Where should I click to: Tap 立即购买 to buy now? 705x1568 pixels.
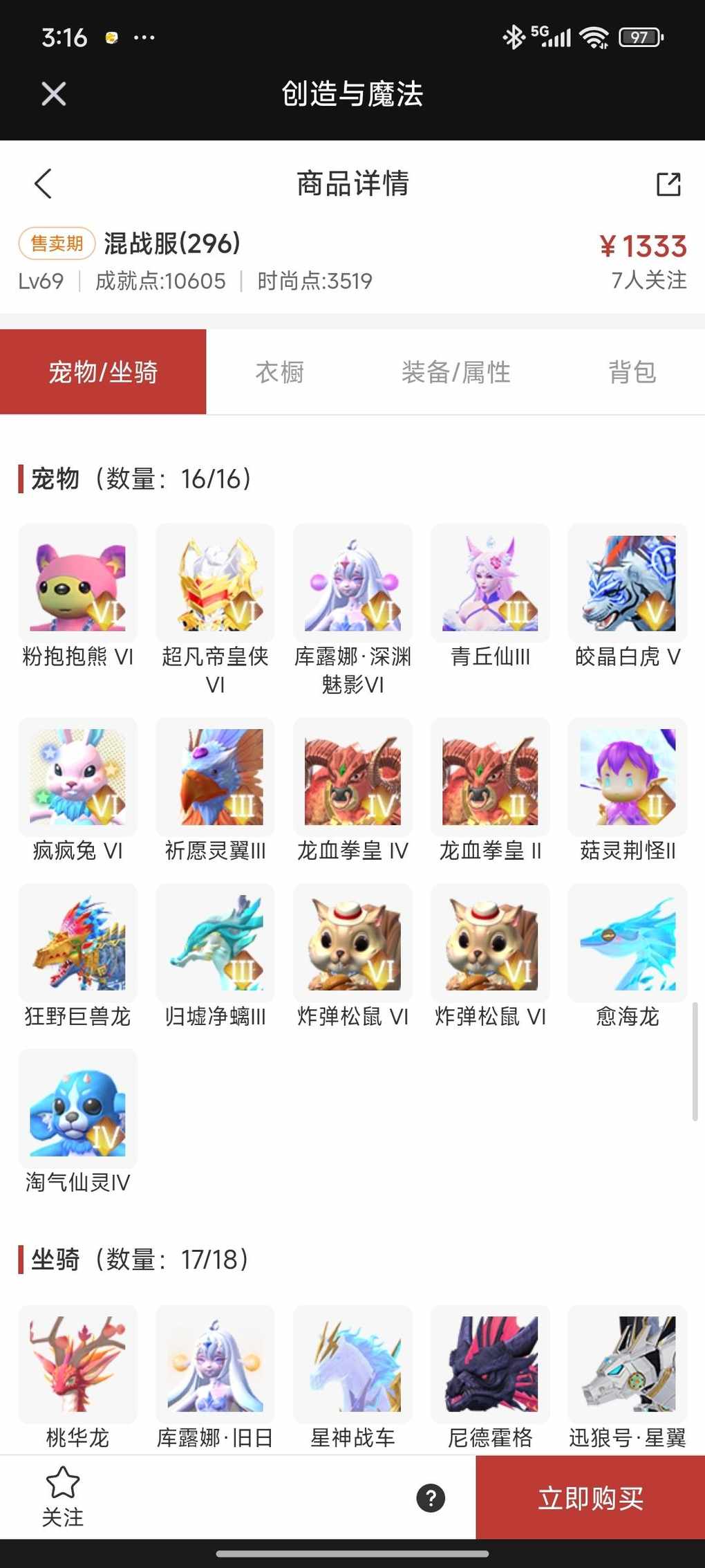point(590,1498)
